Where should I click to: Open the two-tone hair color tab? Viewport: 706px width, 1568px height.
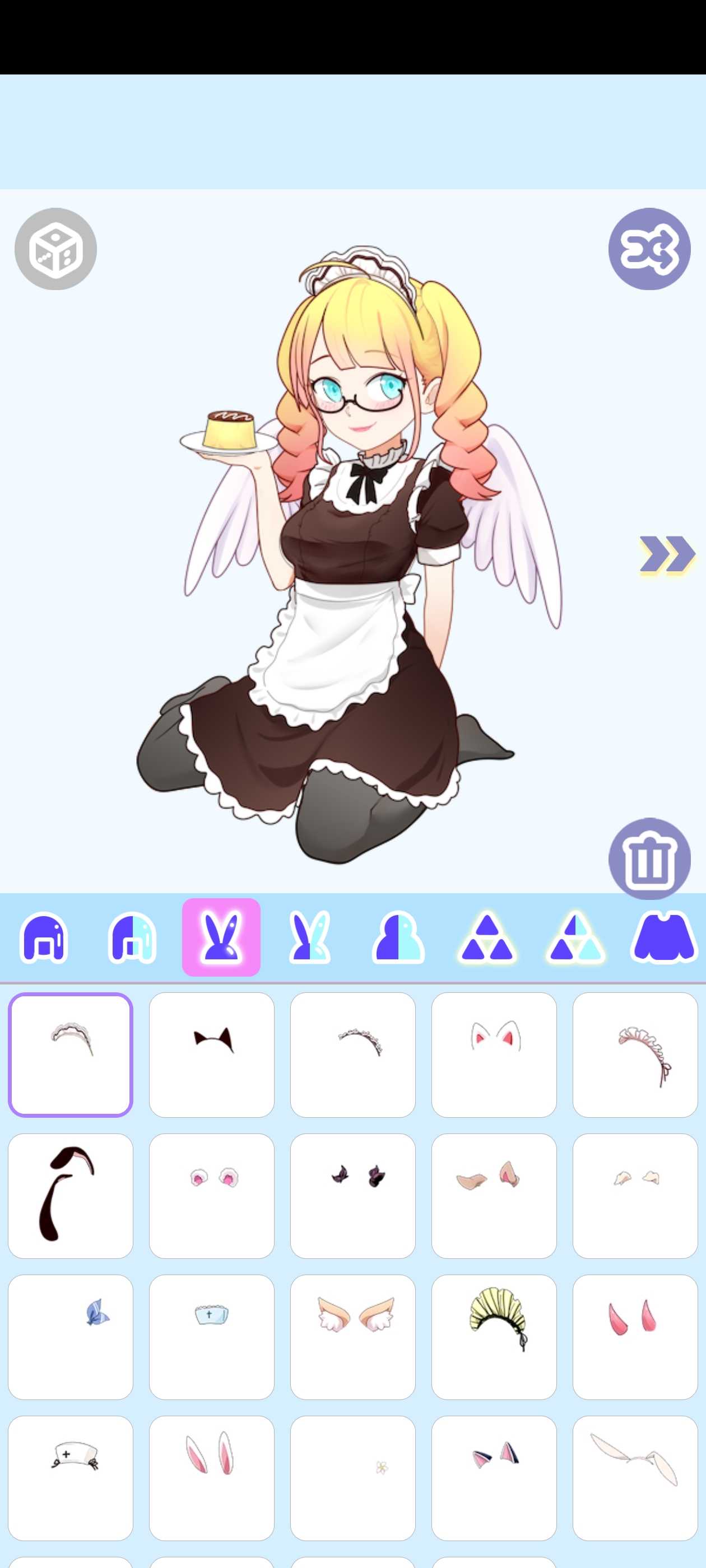coord(132,938)
